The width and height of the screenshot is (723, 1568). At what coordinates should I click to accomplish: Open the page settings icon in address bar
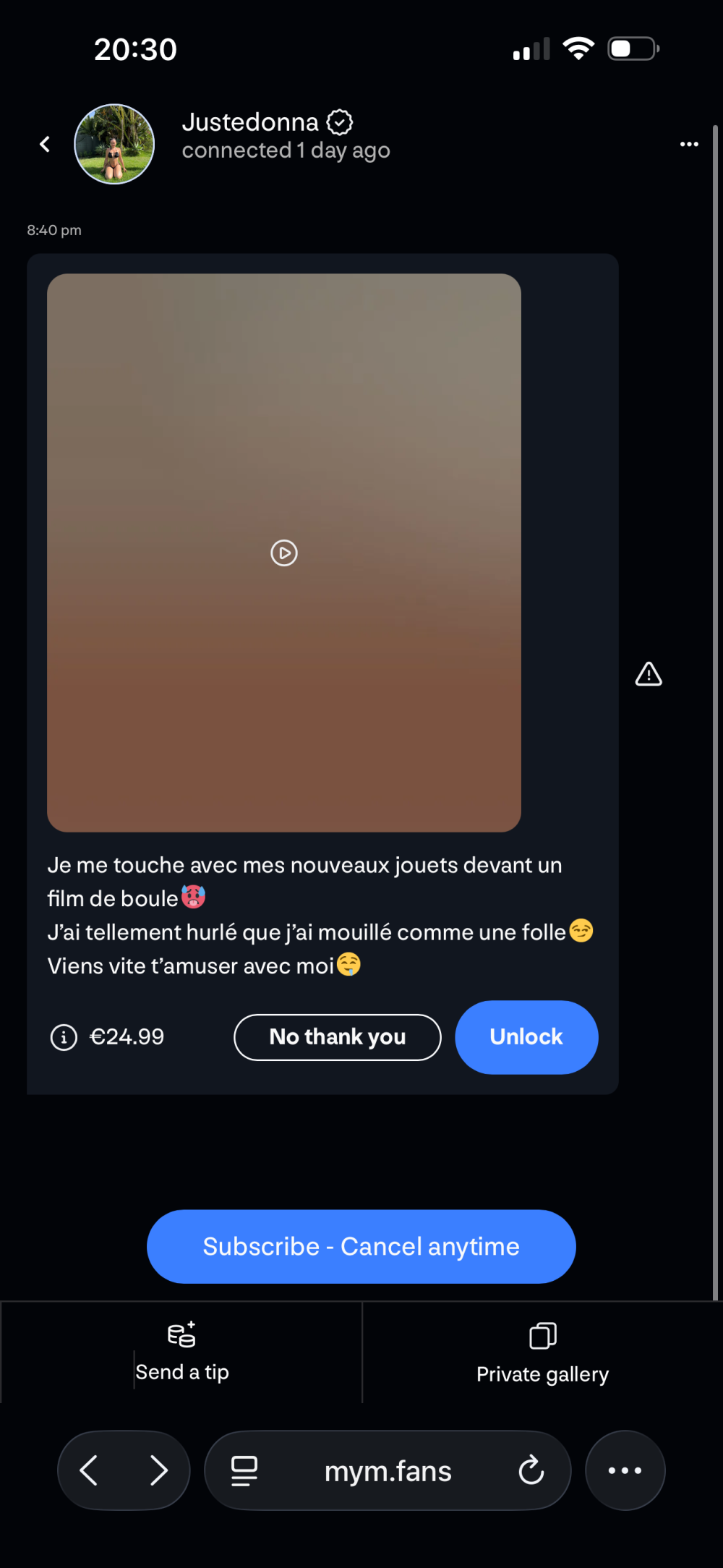coord(244,1470)
